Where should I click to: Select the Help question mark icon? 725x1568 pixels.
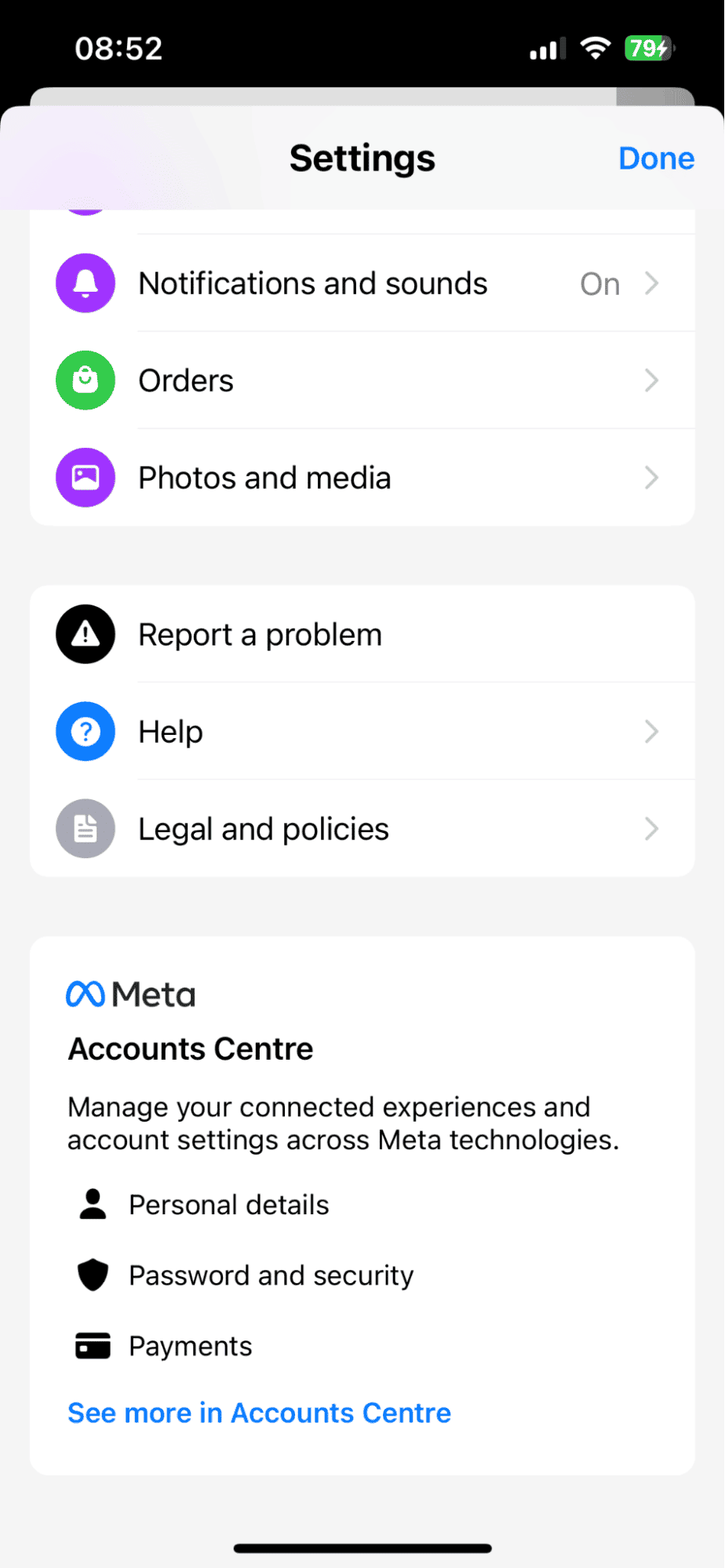[85, 731]
